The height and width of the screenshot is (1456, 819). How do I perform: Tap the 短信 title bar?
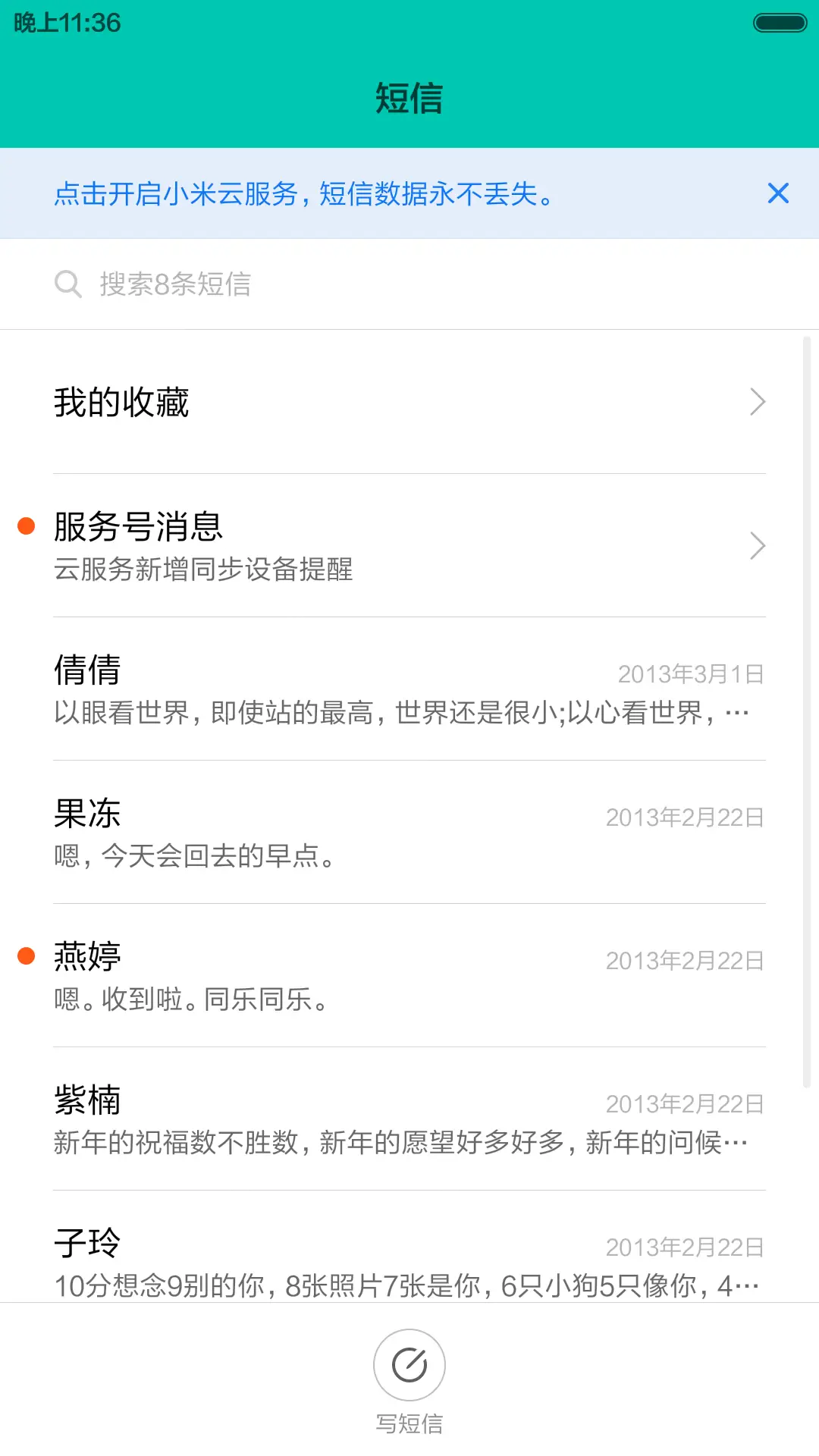(409, 99)
